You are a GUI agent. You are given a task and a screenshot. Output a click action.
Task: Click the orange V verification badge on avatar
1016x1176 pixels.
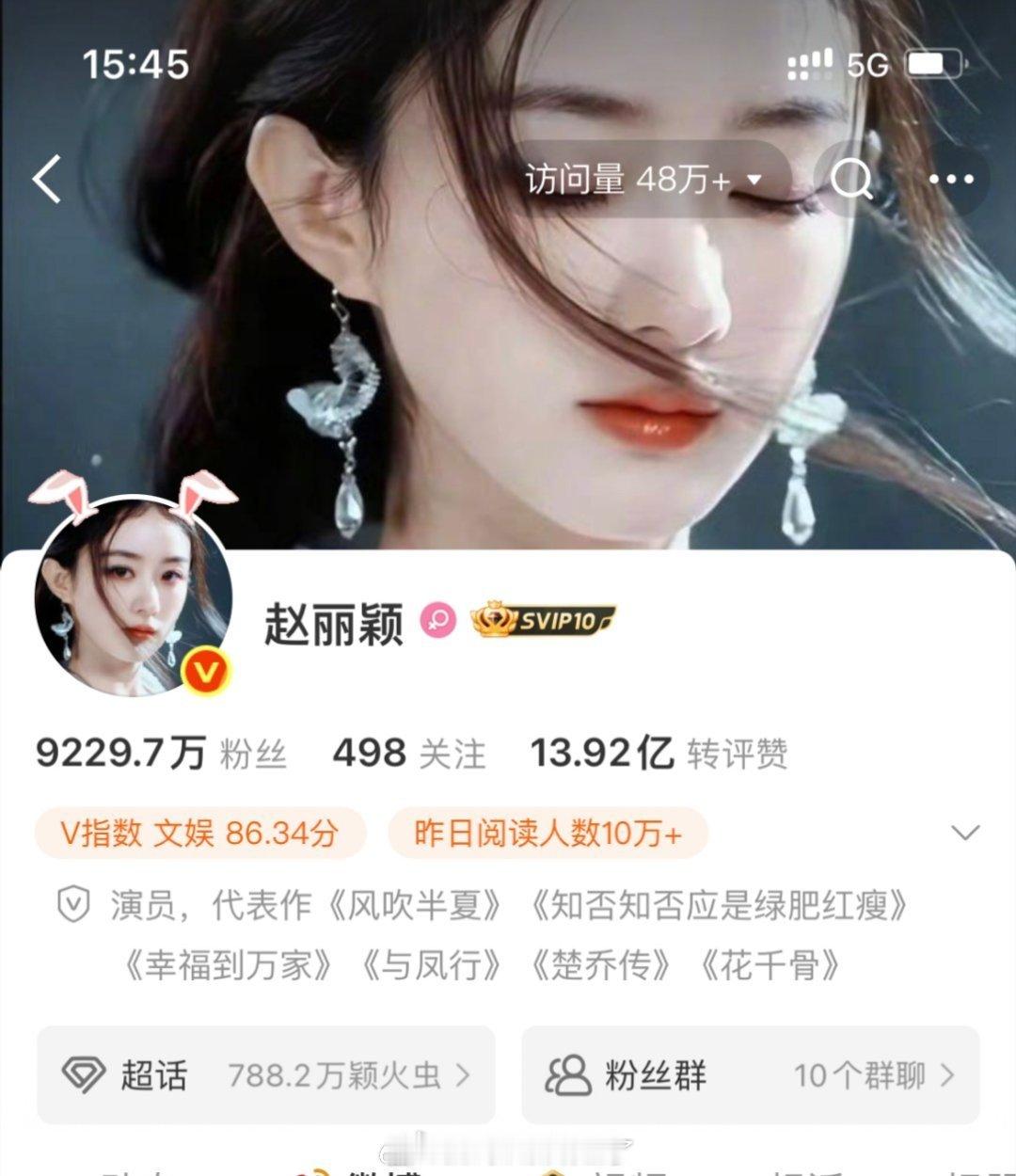[x=203, y=670]
